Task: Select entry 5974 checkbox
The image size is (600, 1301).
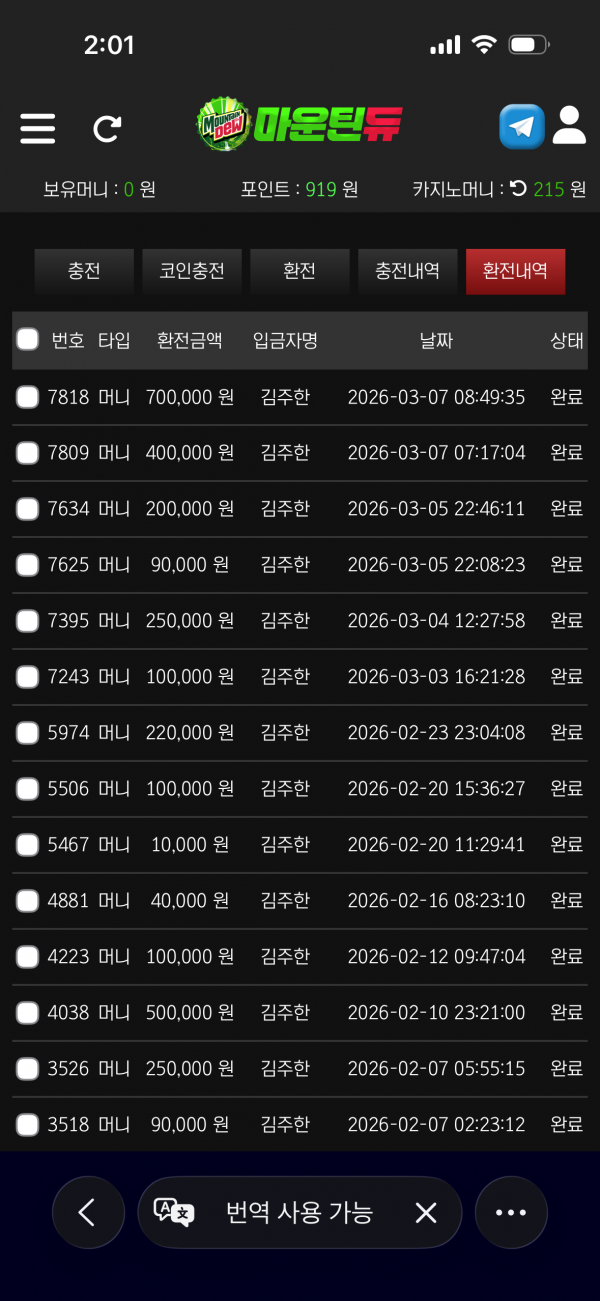Action: pos(27,733)
